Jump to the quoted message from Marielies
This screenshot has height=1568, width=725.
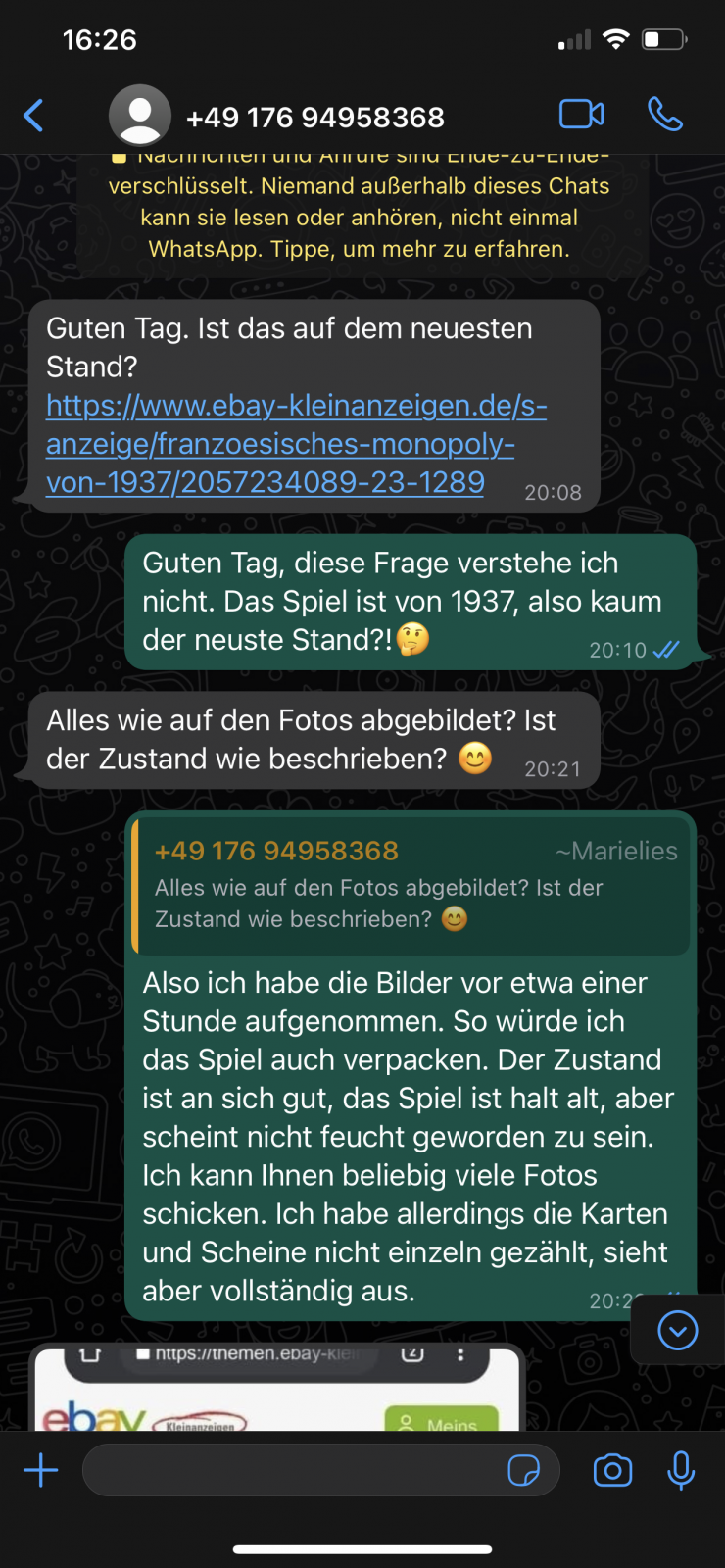[x=411, y=886]
